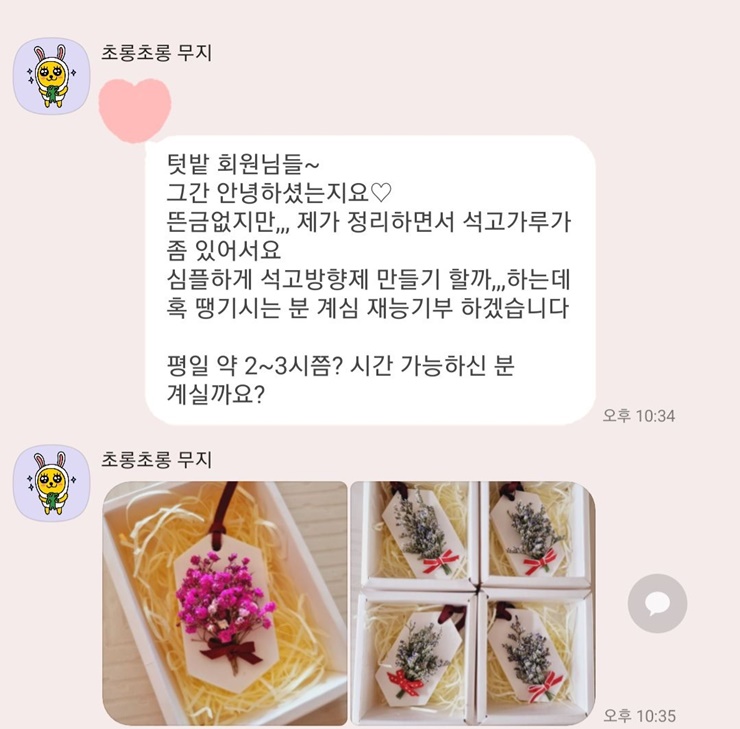This screenshot has height=729, width=740.
Task: Open 초롱초롱 무지's profile picture above the photos
Action: pos(51,484)
